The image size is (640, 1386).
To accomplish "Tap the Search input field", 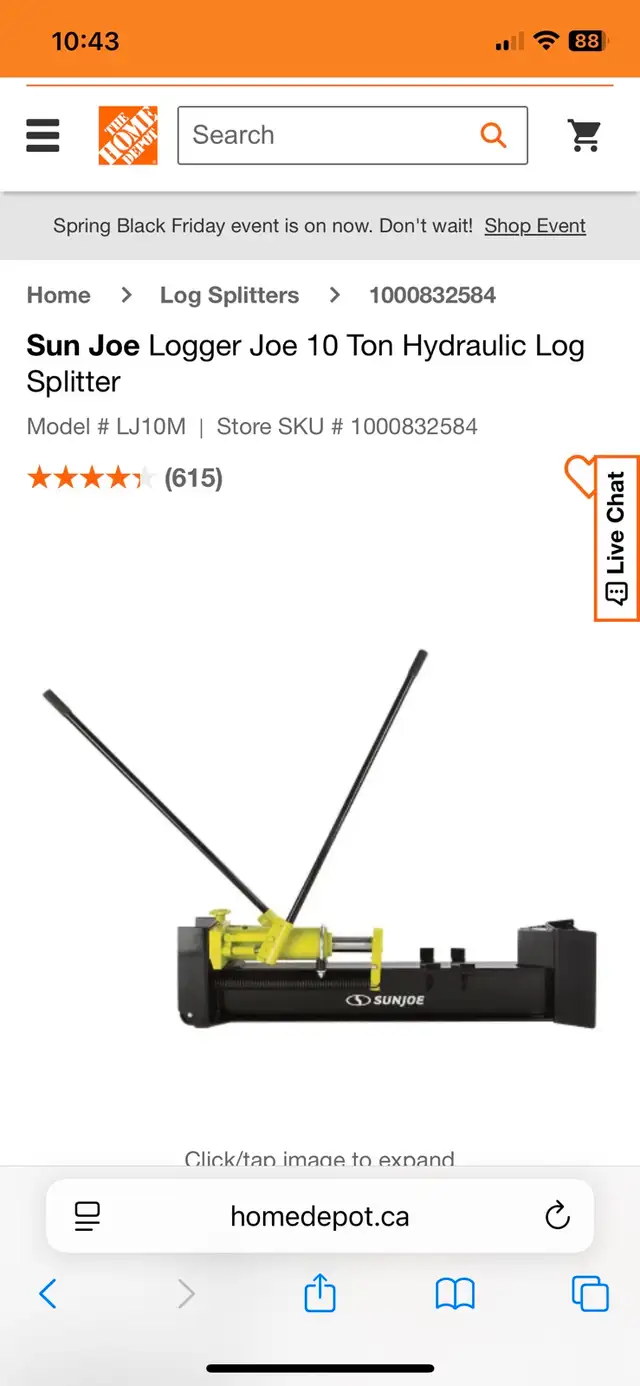I will (330, 135).
